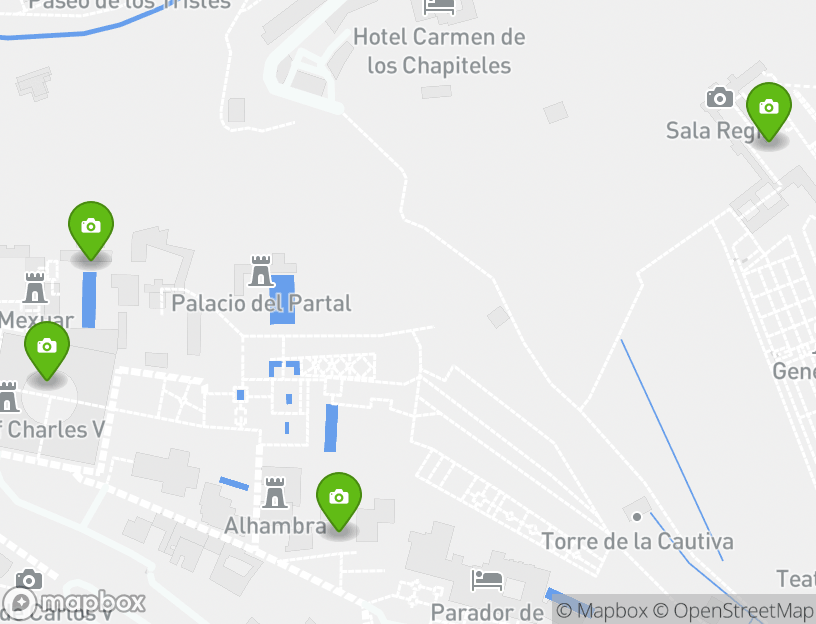Open the green photo marker near Sala Regia
Screen dimensions: 816x624
(768, 109)
